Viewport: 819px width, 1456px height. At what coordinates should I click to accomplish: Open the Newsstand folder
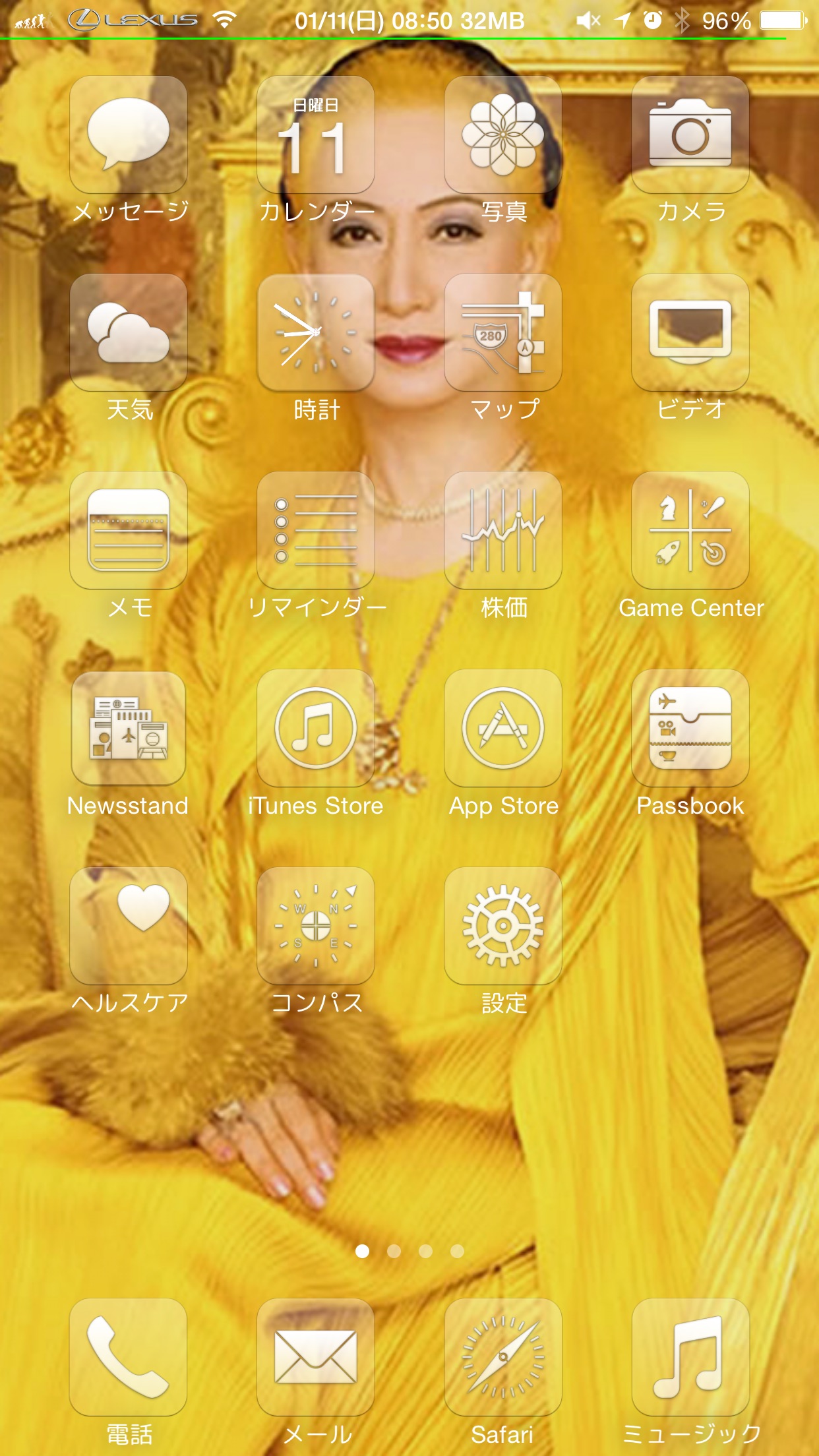point(129,728)
